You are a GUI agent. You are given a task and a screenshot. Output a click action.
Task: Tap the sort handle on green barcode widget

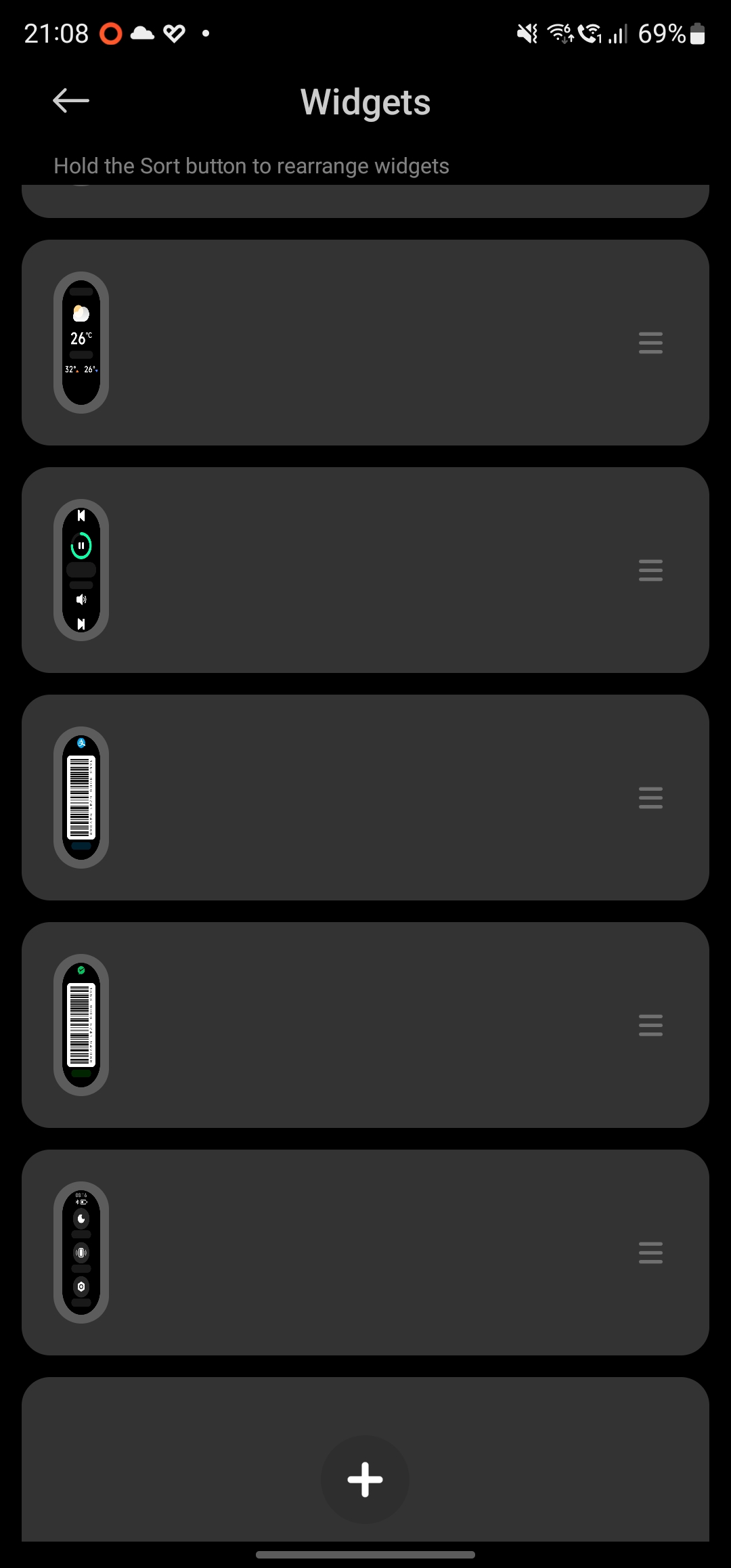click(650, 1025)
